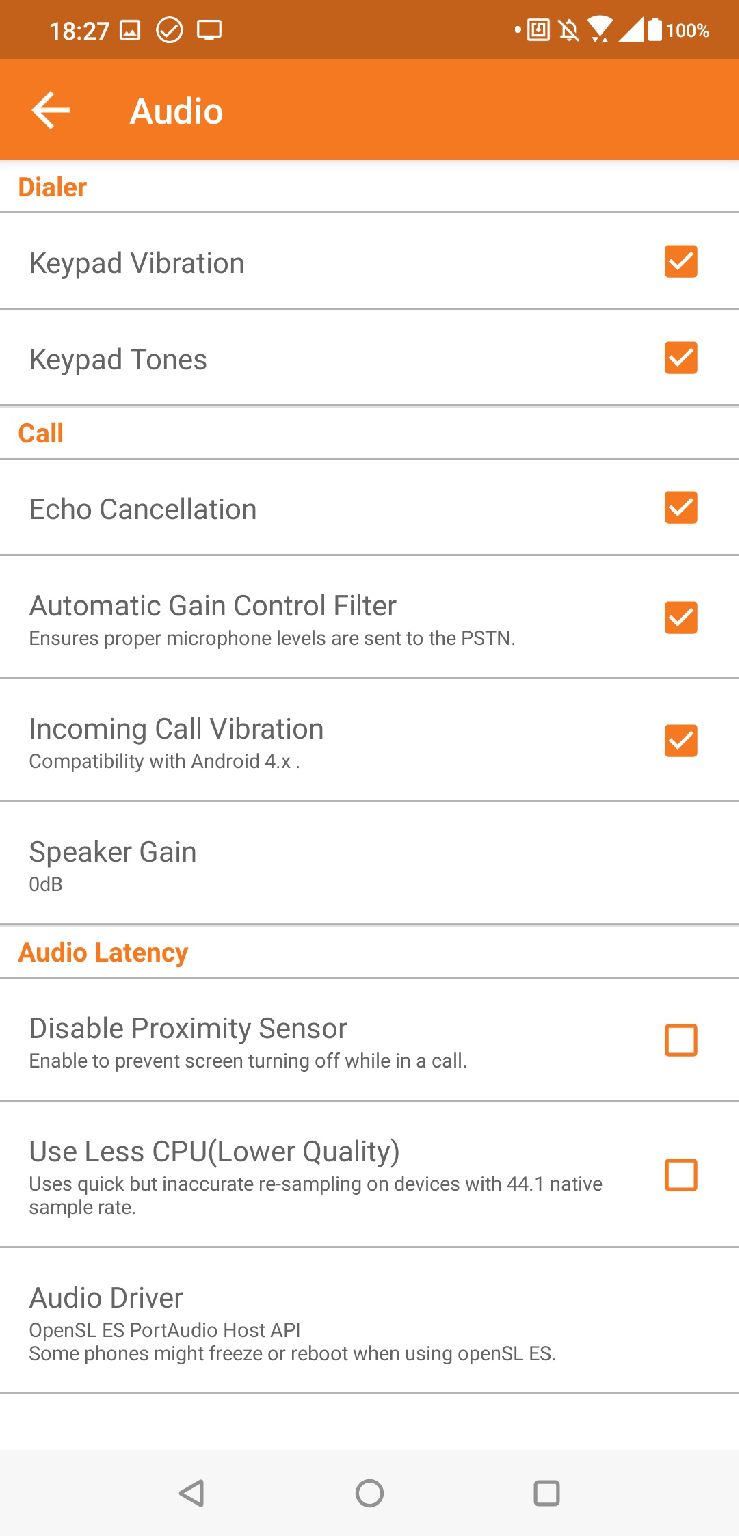Screen dimensions: 739x1536
Task: Open Speaker Gain setting
Action: [x=369, y=864]
